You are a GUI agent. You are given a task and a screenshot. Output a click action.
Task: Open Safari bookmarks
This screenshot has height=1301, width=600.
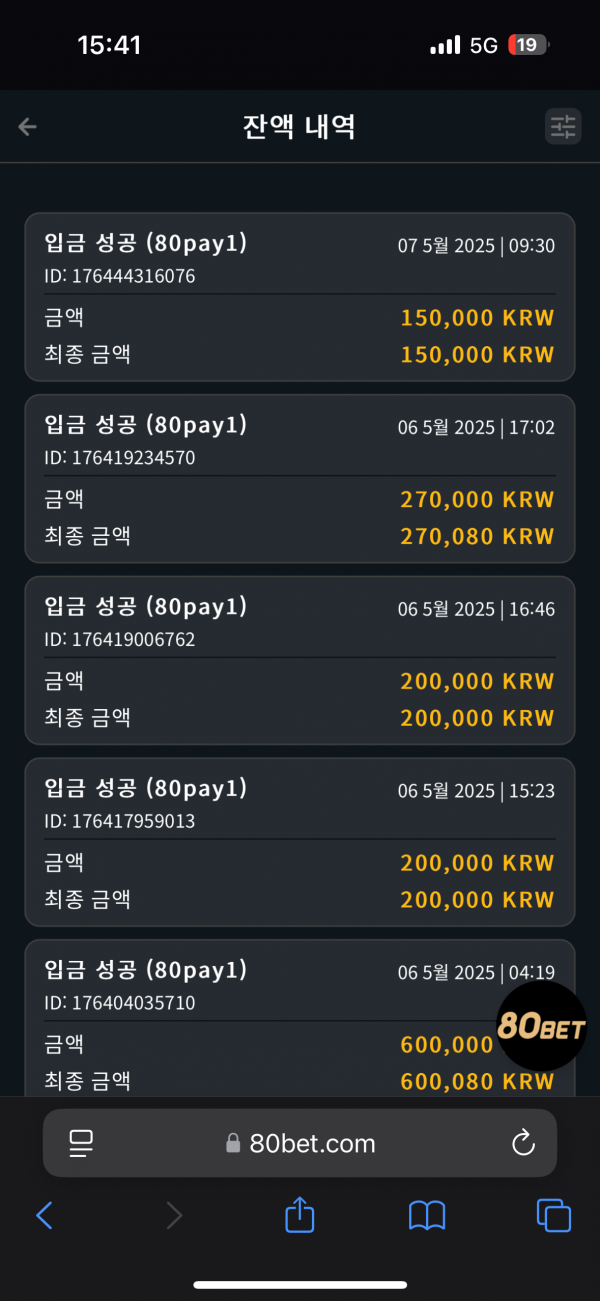point(427,1215)
